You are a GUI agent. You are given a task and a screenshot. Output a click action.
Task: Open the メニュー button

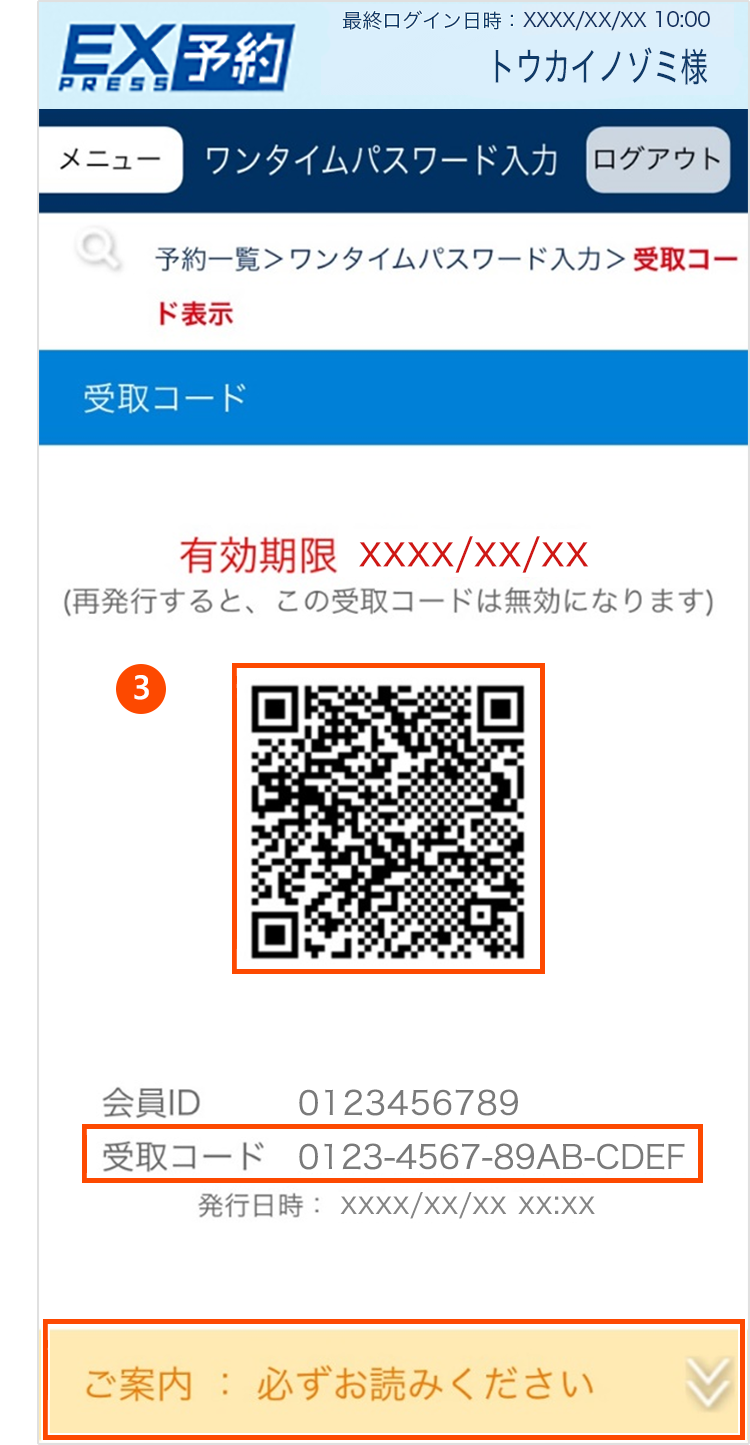point(110,160)
